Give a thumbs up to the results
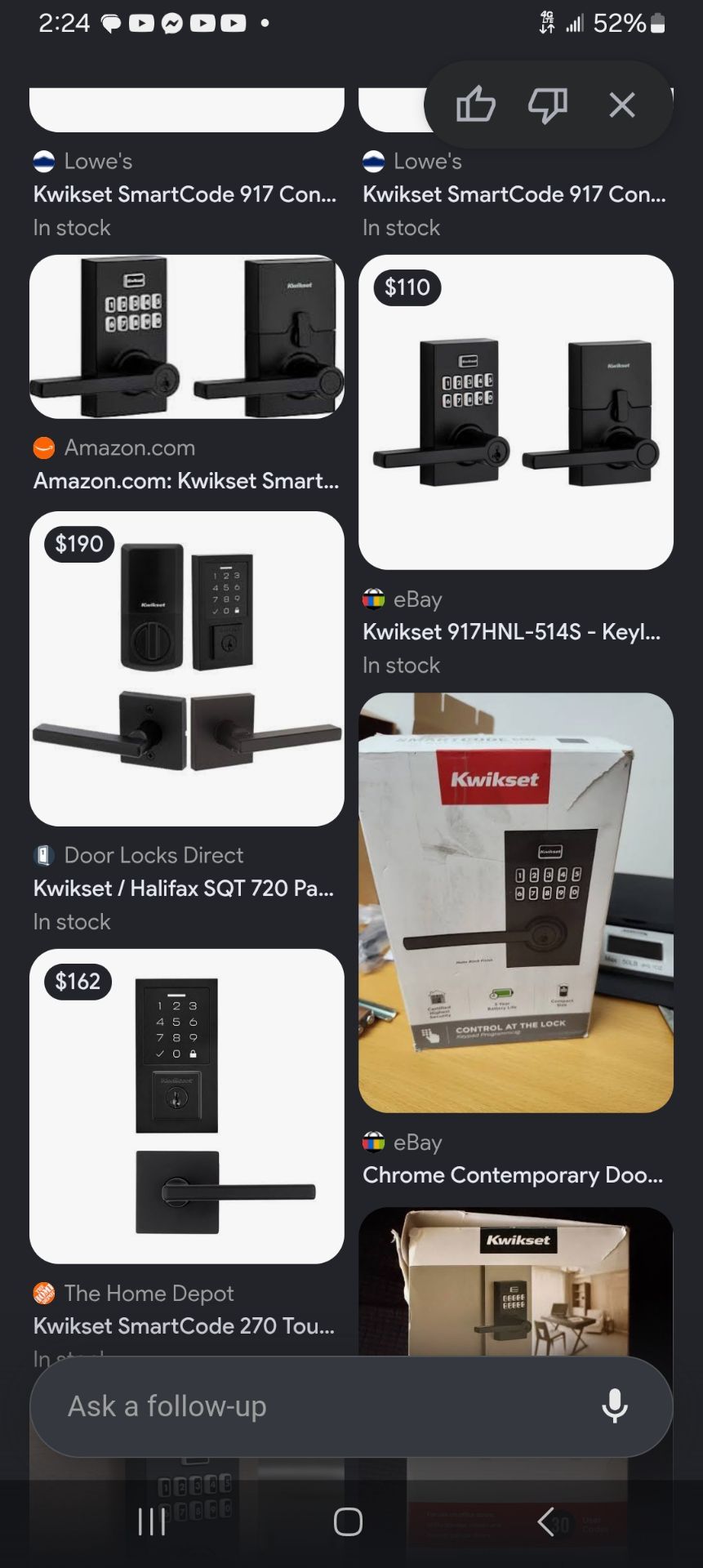Screen dimensions: 703x1568 (476, 105)
